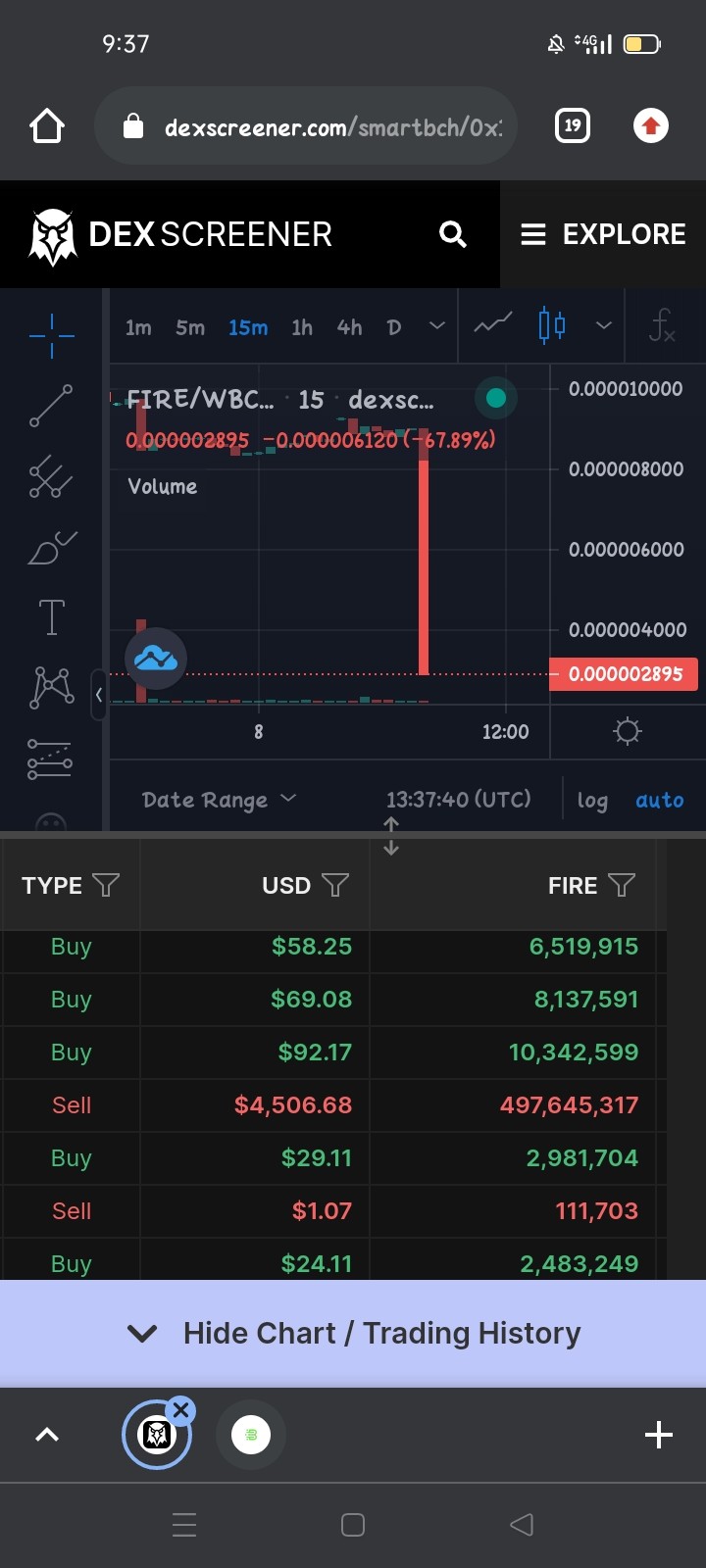
Task: Open chart settings gear icon
Action: [x=628, y=731]
